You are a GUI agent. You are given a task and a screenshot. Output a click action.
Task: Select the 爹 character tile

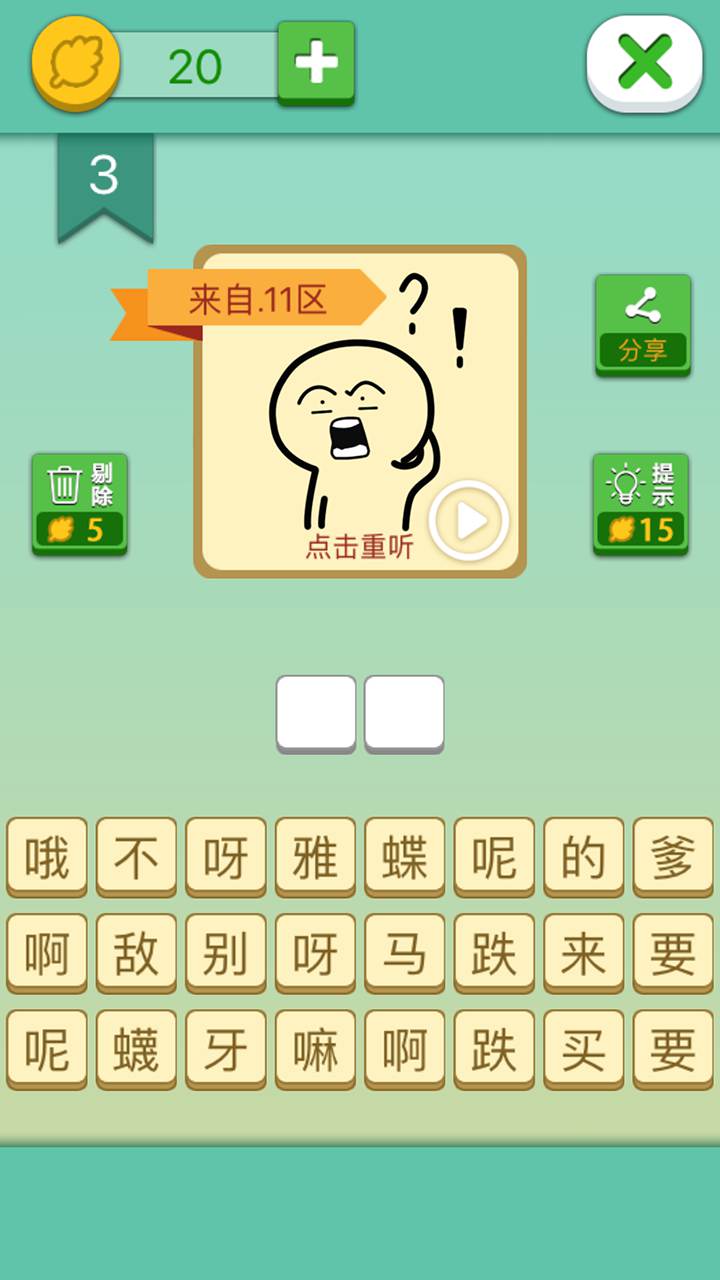tap(673, 857)
